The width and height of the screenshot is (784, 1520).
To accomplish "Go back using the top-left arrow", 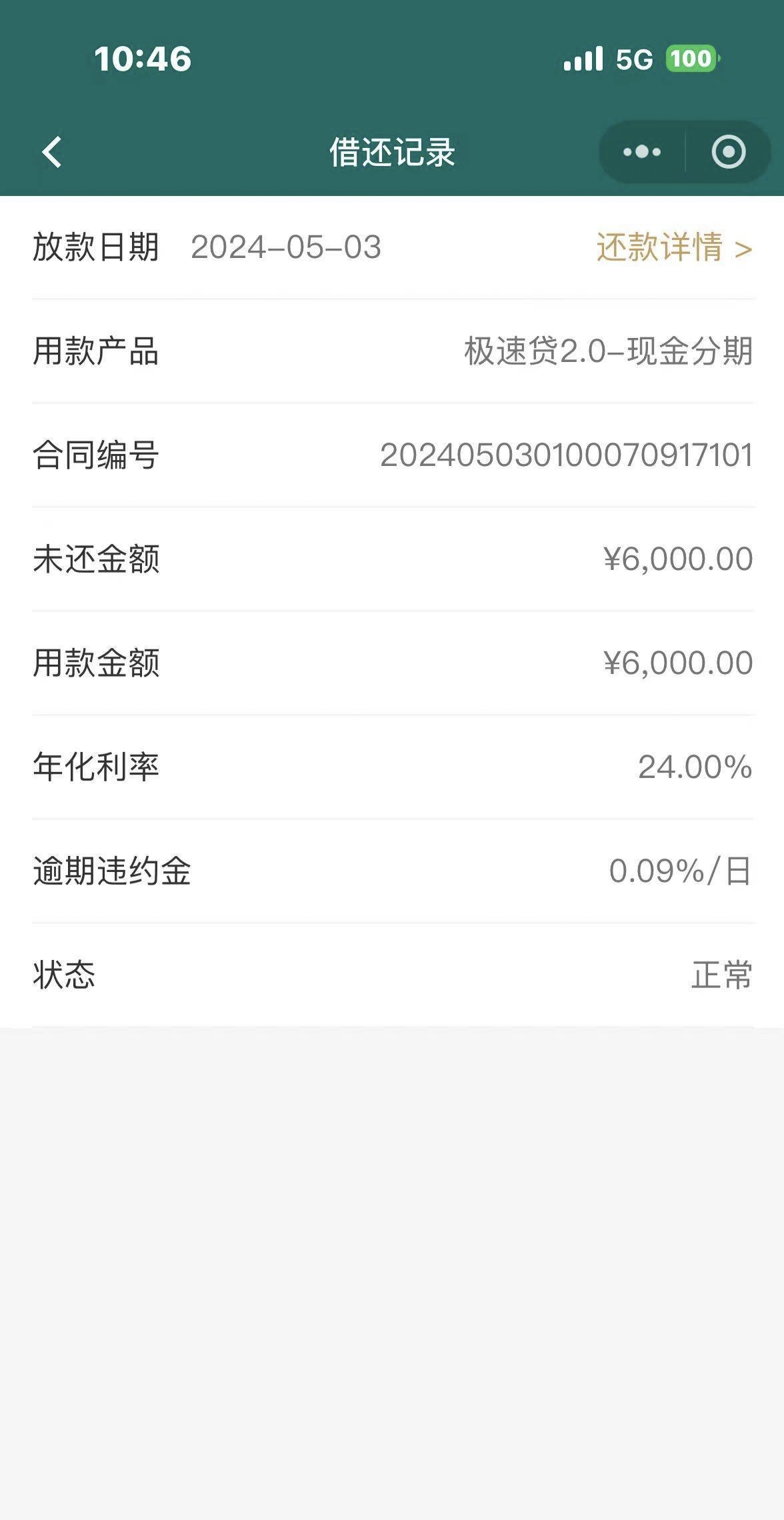I will [52, 152].
